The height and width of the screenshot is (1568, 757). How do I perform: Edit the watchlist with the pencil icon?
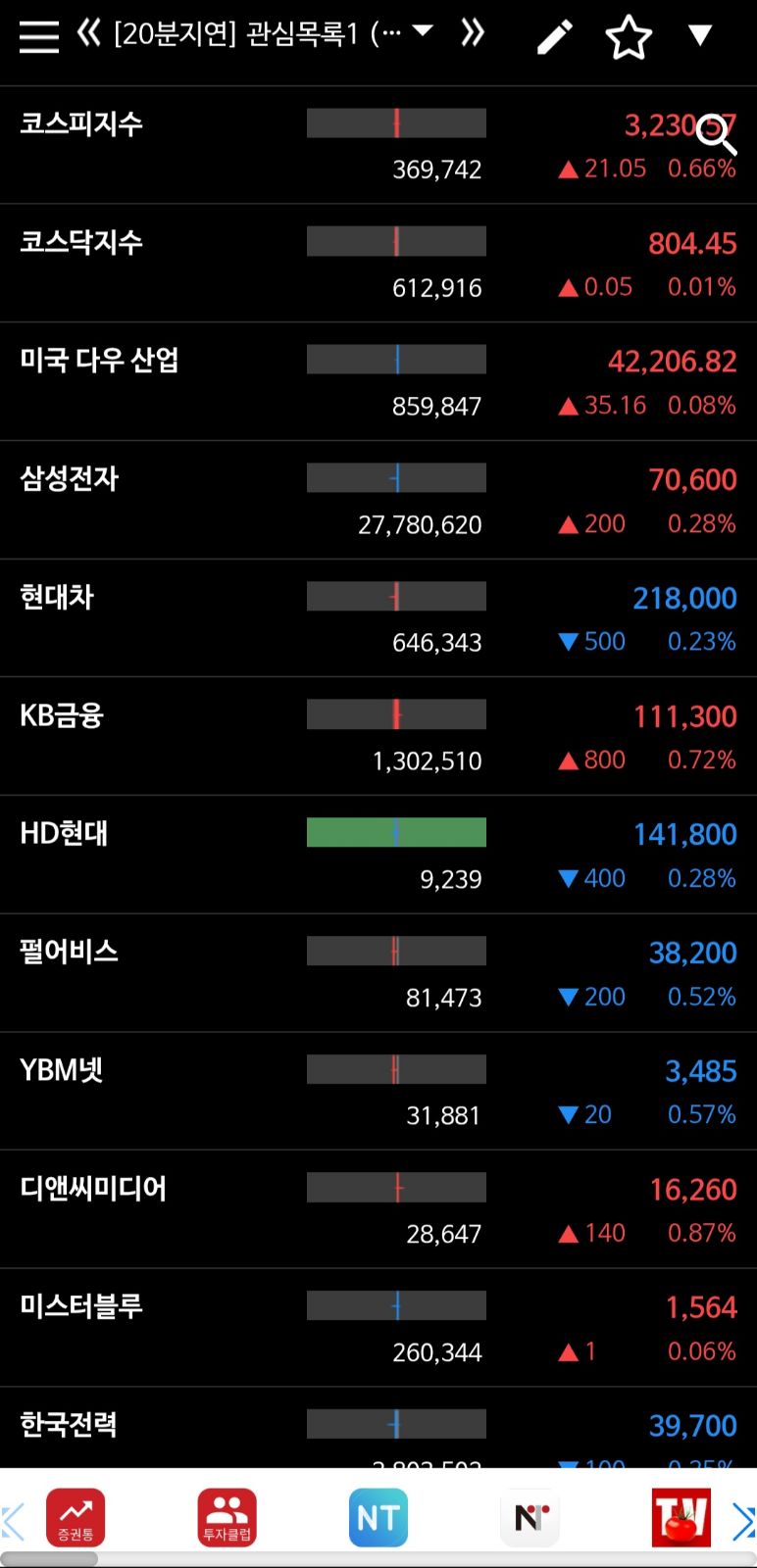coord(555,37)
